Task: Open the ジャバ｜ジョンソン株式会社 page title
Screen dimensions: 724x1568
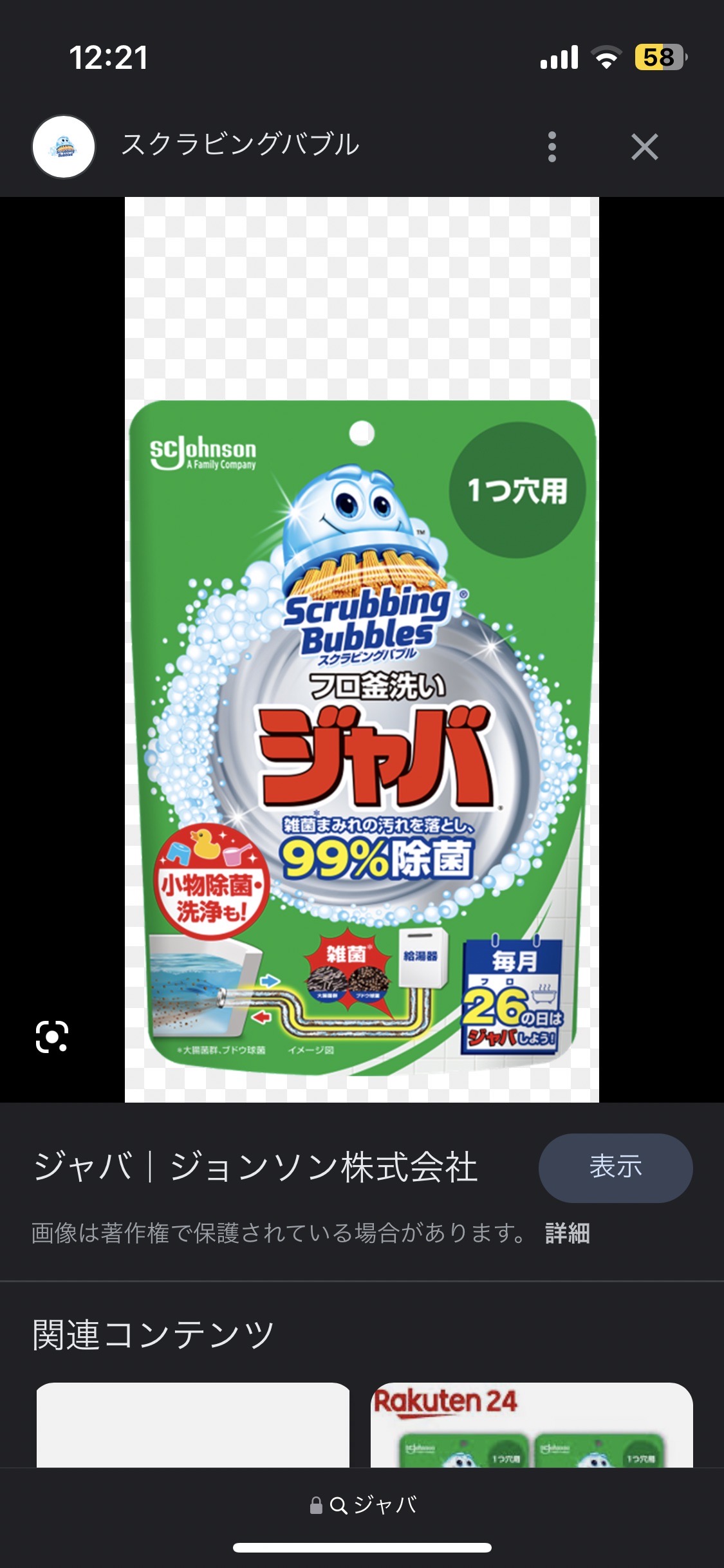Action: tap(255, 1168)
